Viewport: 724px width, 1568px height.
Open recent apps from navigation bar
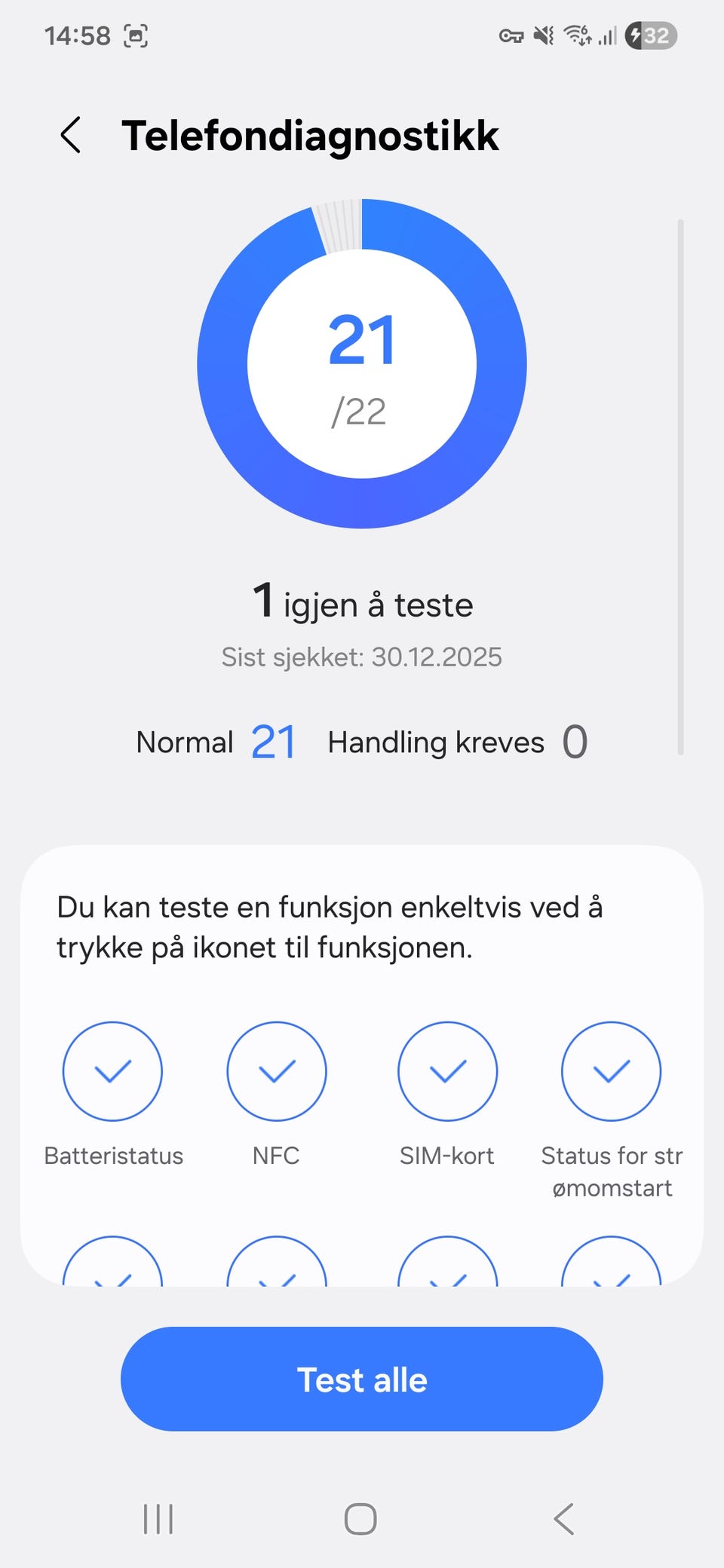(x=158, y=1519)
